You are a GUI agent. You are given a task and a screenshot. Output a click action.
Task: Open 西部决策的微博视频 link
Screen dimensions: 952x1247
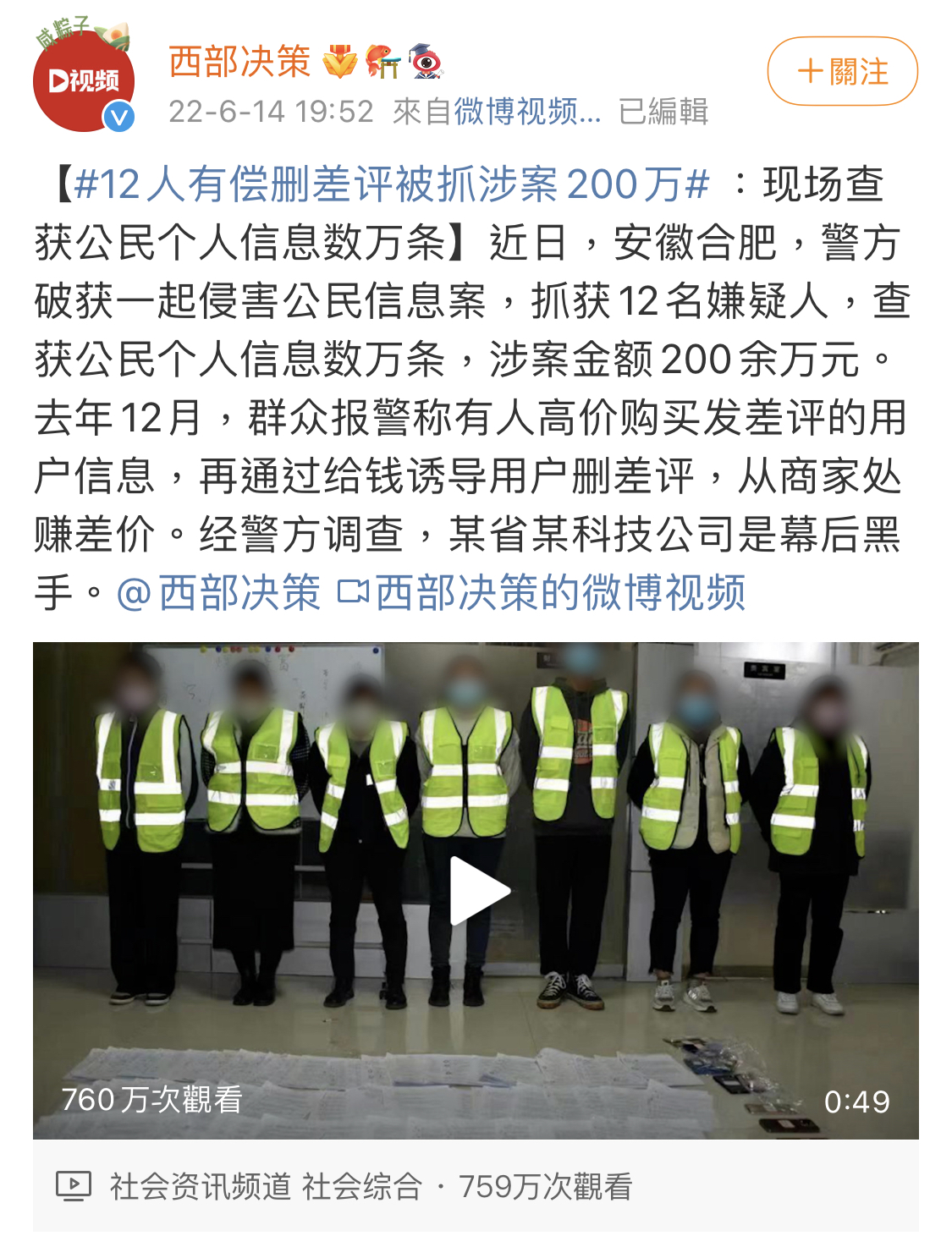543,592
